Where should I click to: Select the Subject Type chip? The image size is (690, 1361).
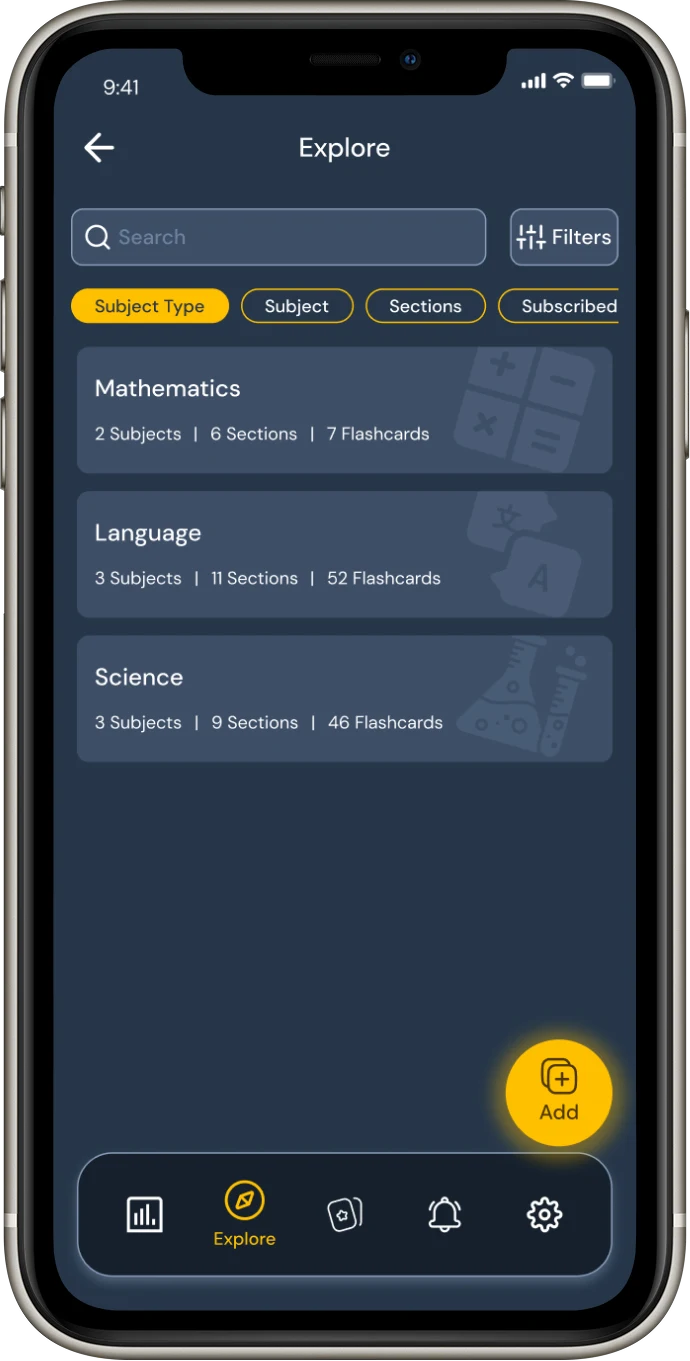150,306
